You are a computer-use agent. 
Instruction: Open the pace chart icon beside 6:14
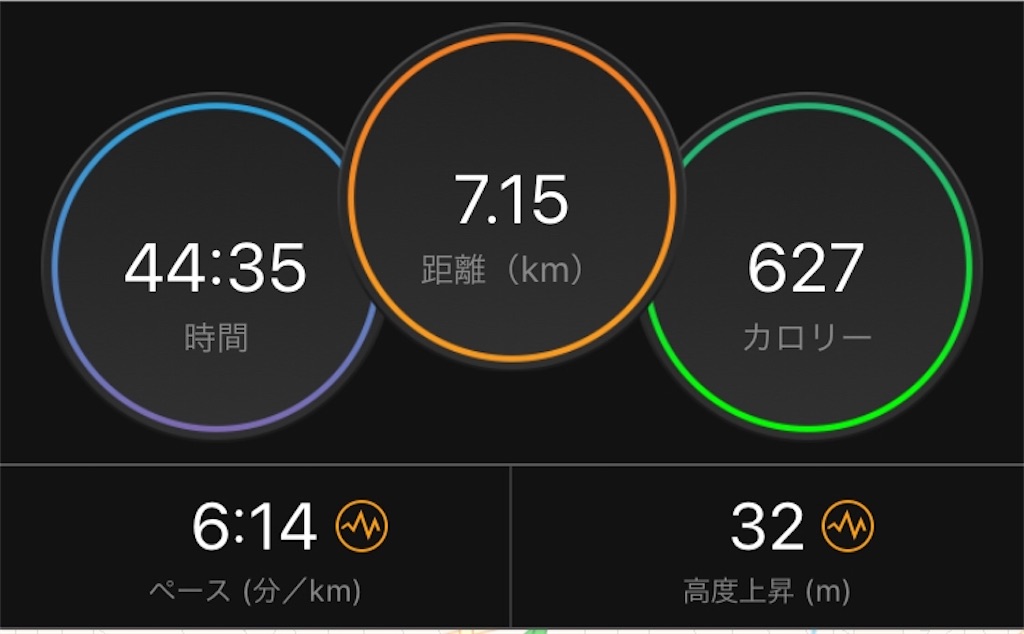pos(361,527)
